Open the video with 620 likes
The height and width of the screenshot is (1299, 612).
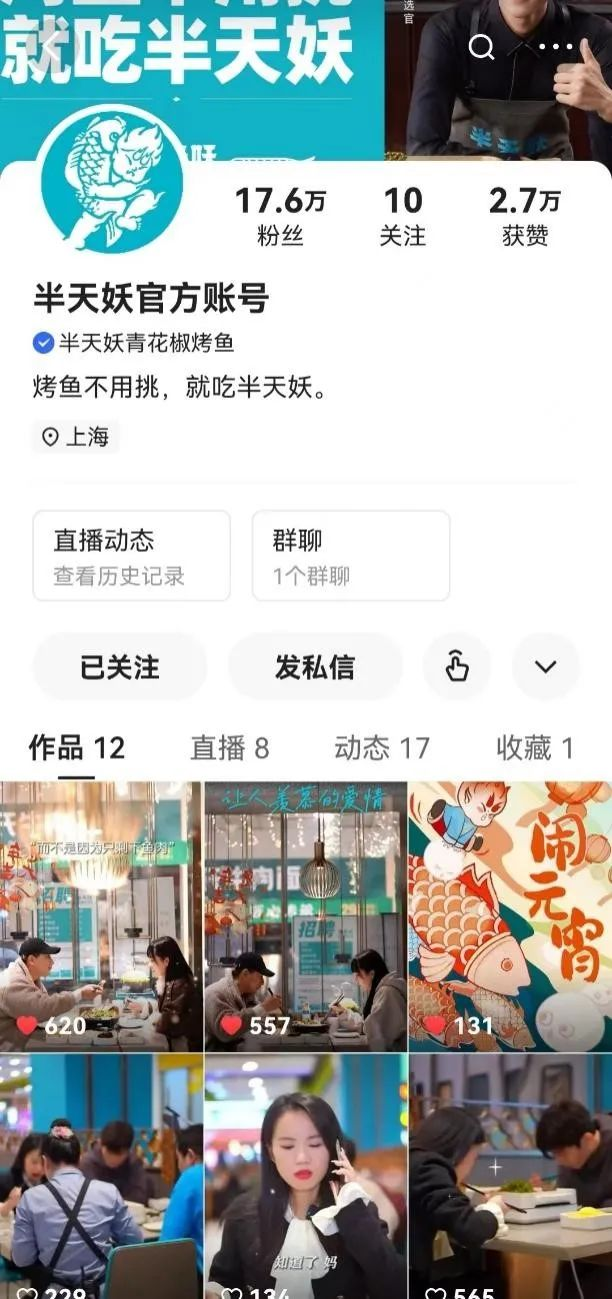[x=100, y=915]
